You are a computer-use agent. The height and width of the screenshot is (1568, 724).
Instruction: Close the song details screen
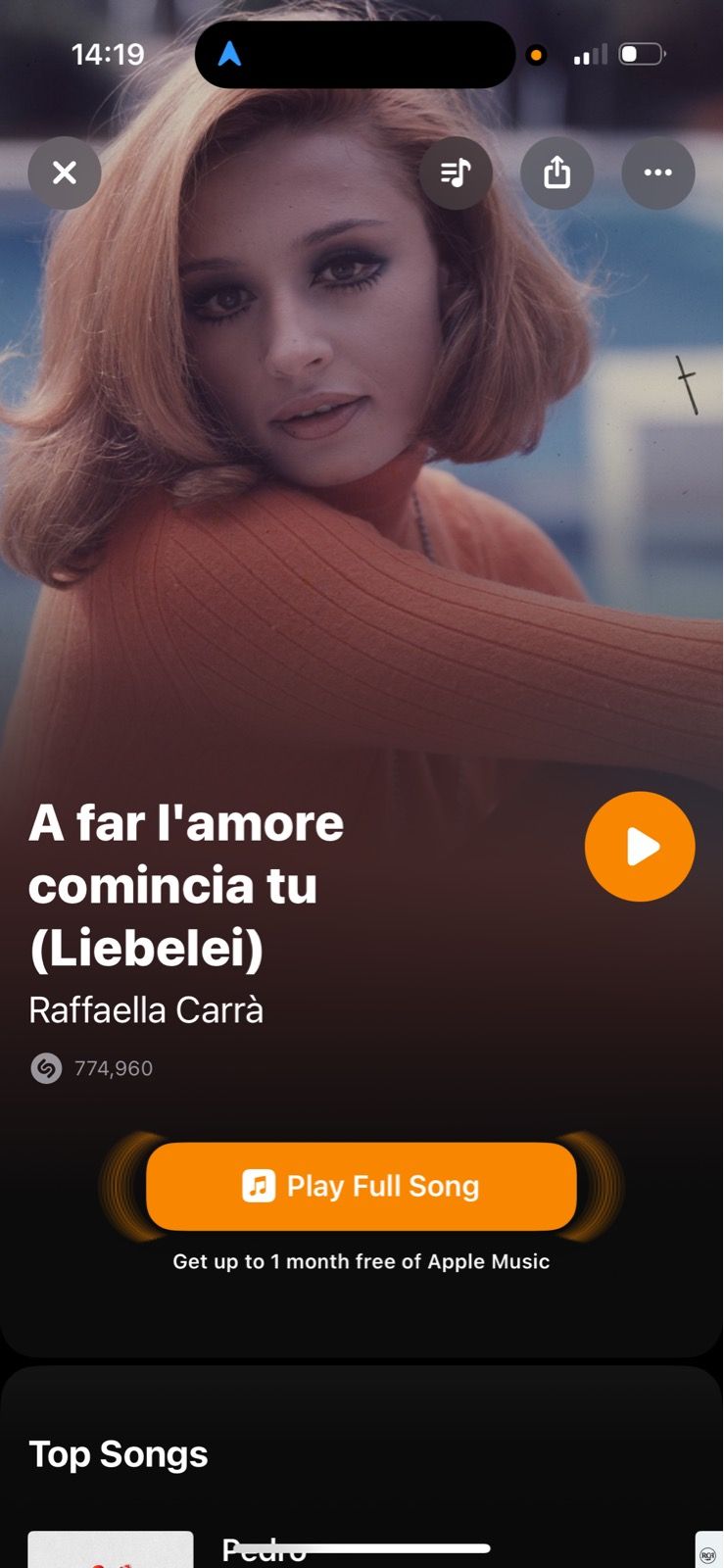pos(65,173)
